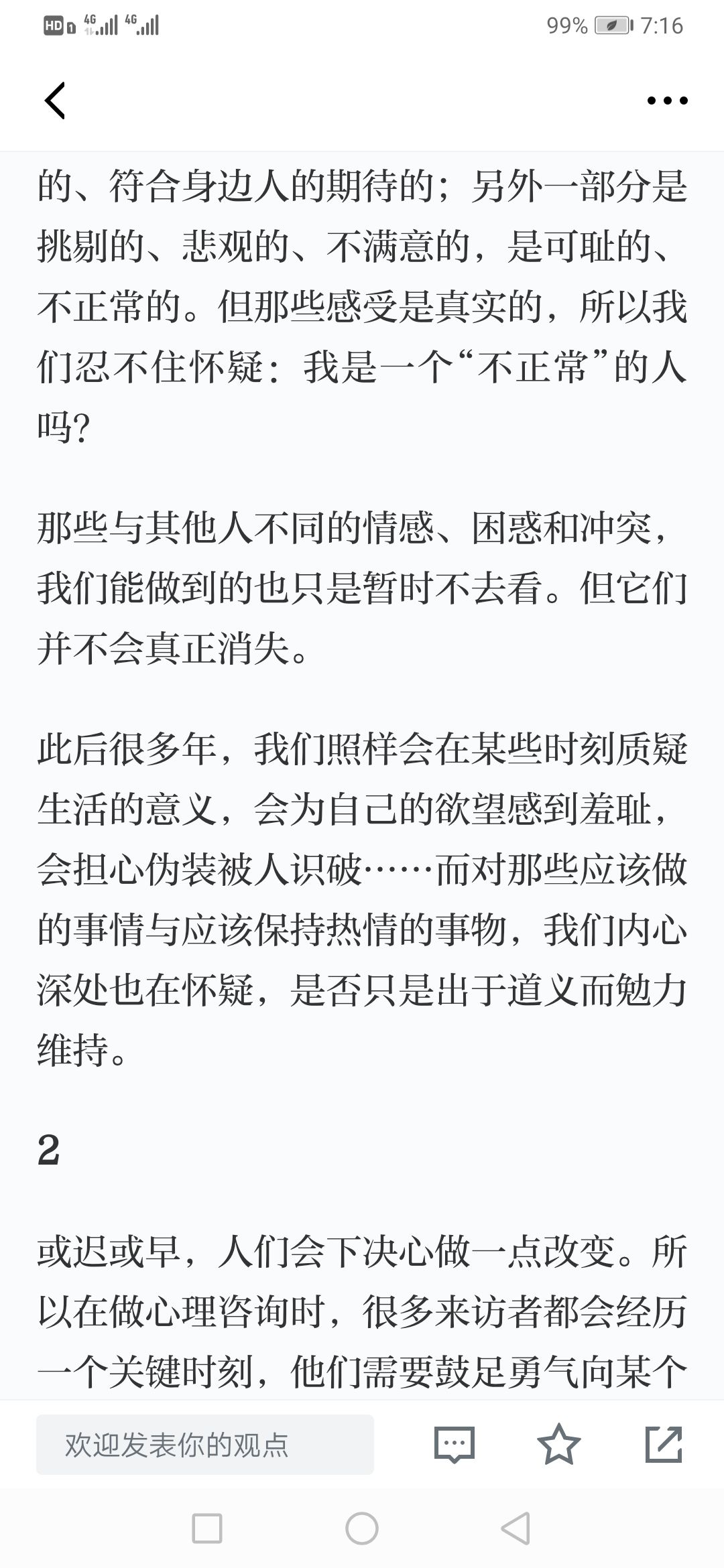Favorite this article with the star icon
This screenshot has height=1568, width=724.
pyautogui.click(x=559, y=1444)
